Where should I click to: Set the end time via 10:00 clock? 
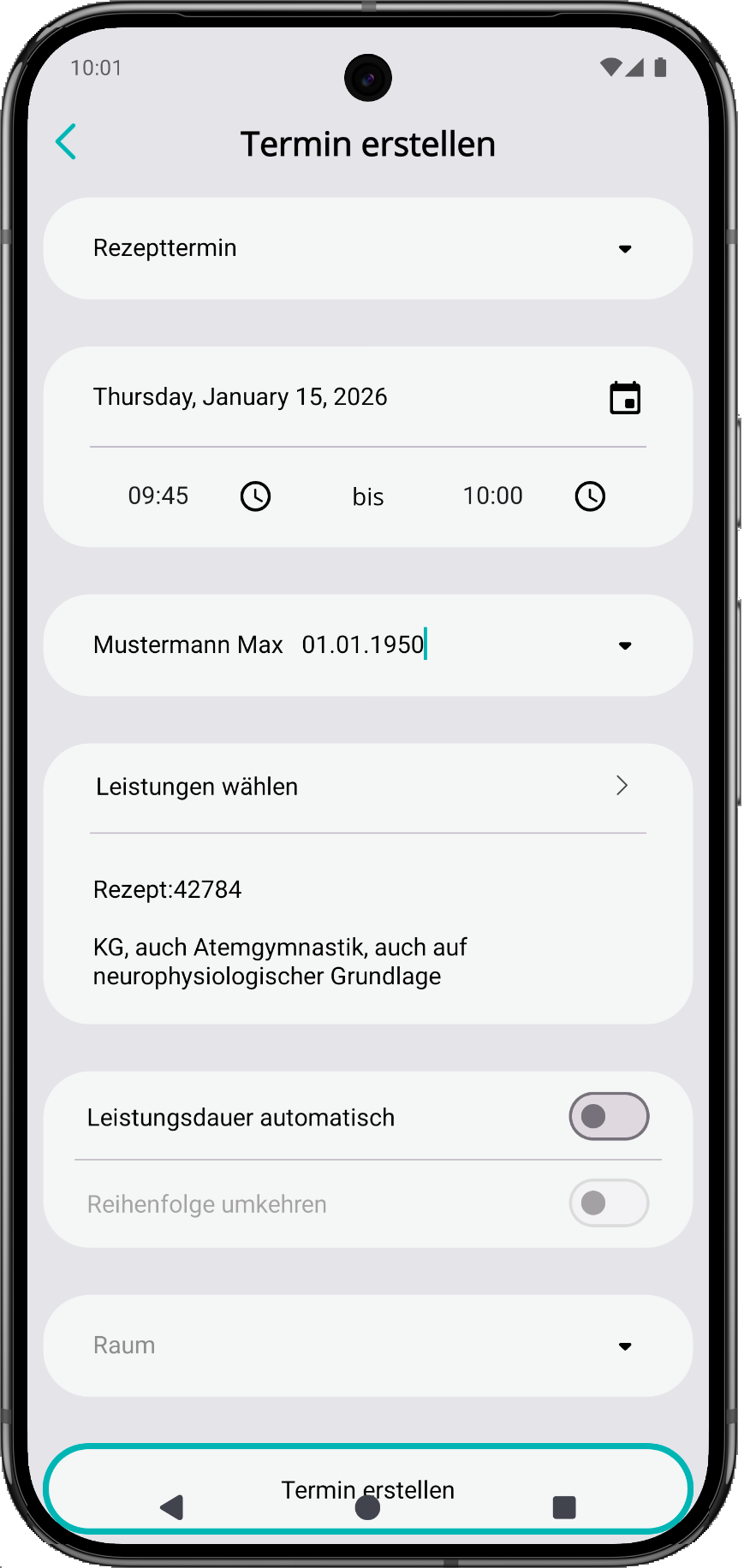590,496
